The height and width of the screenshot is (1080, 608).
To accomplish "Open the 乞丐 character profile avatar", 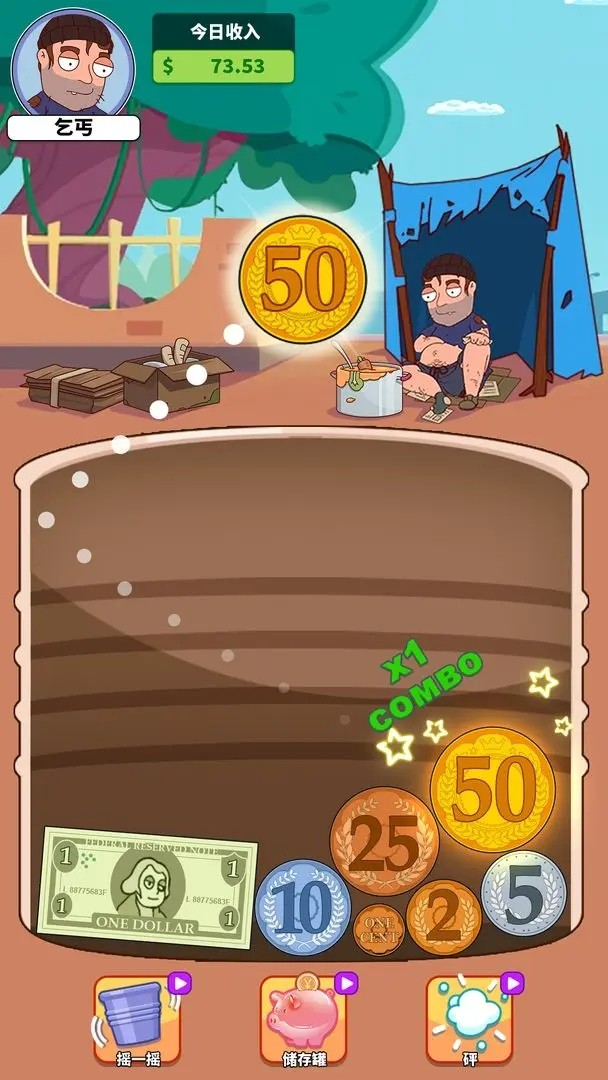I will [73, 64].
